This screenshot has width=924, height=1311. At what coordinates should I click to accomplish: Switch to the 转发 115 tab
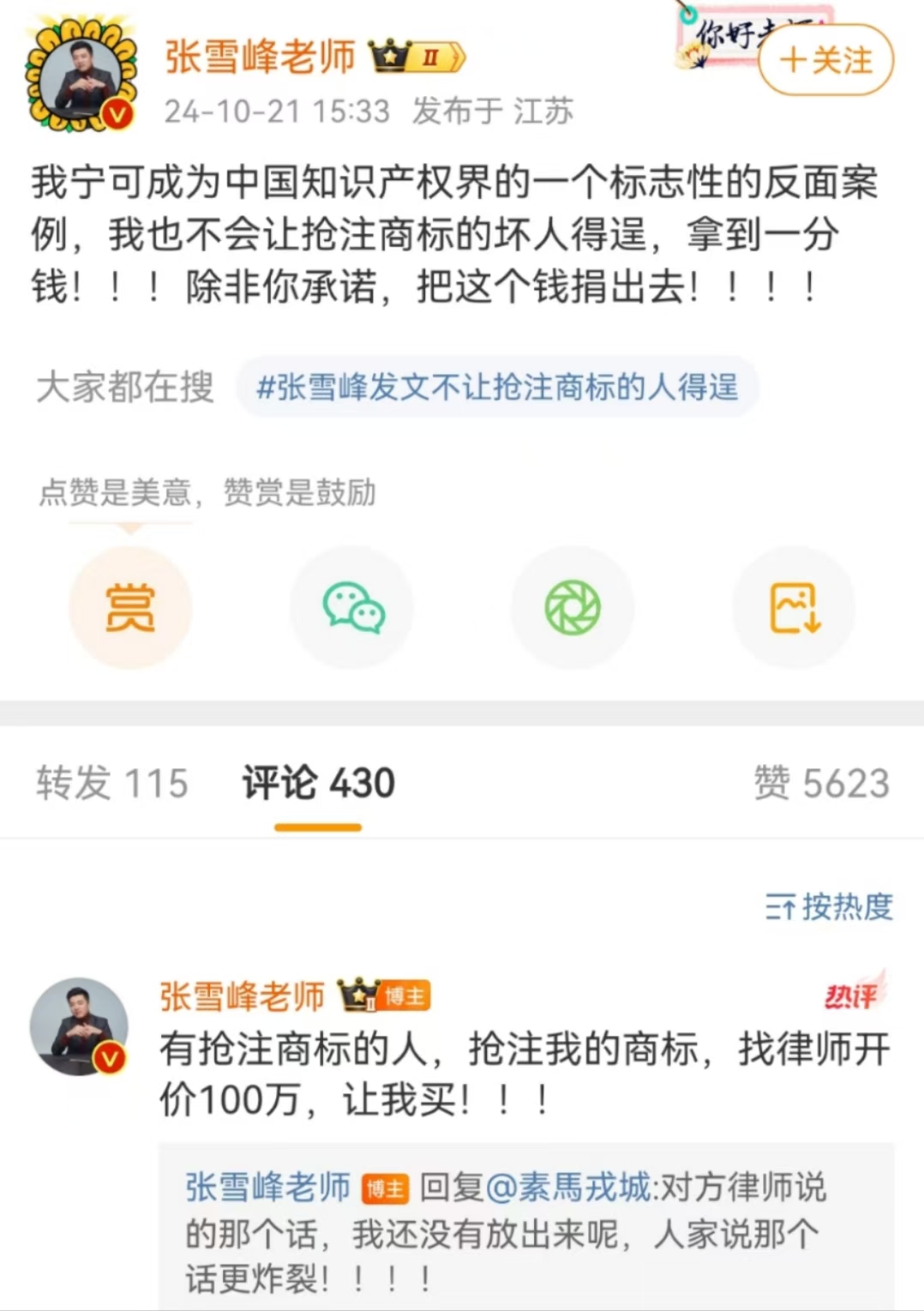pos(111,783)
